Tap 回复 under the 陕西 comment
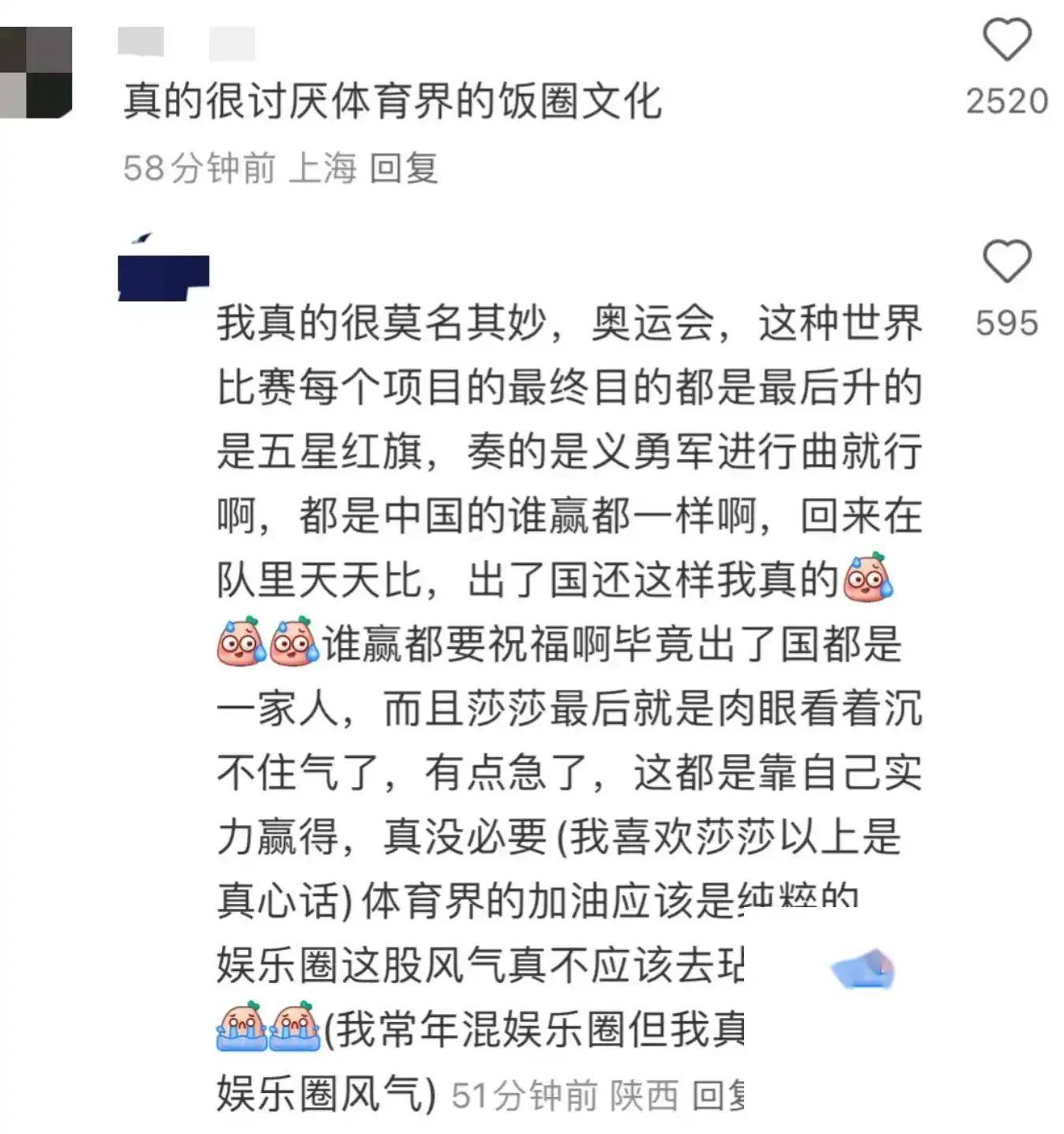The height and width of the screenshot is (1134, 1064). [719, 1095]
